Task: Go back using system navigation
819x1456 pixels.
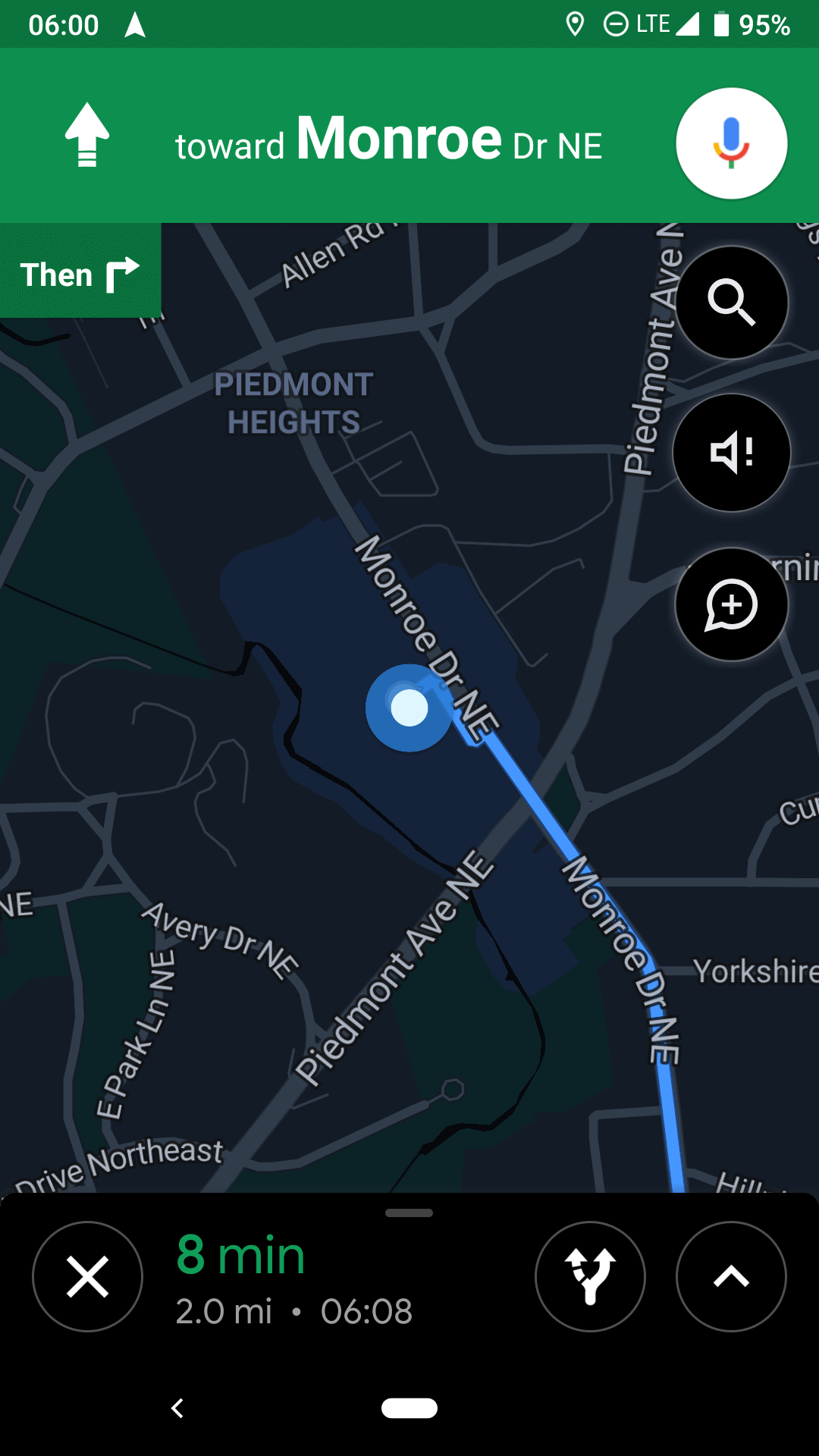Action: click(177, 1408)
